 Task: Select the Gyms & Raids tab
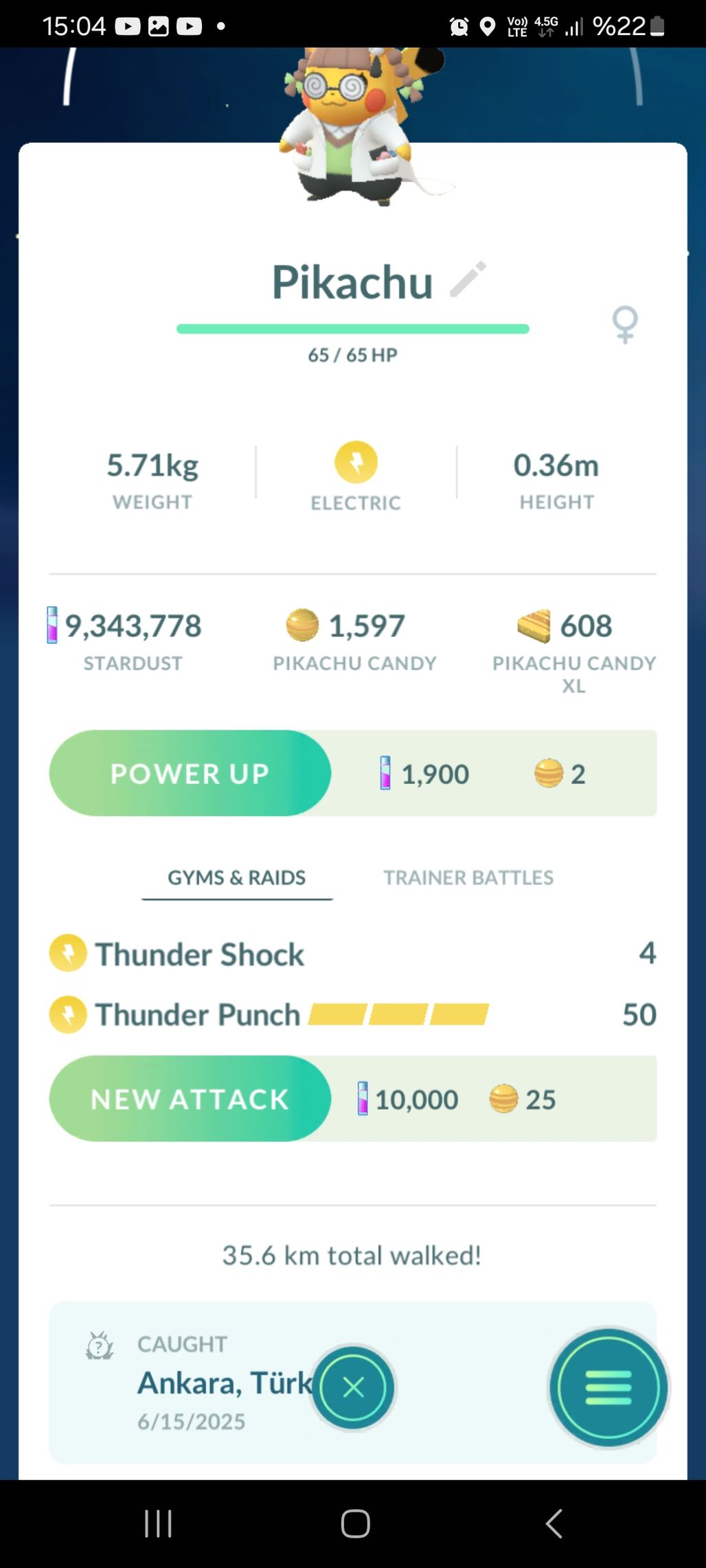[x=237, y=878]
